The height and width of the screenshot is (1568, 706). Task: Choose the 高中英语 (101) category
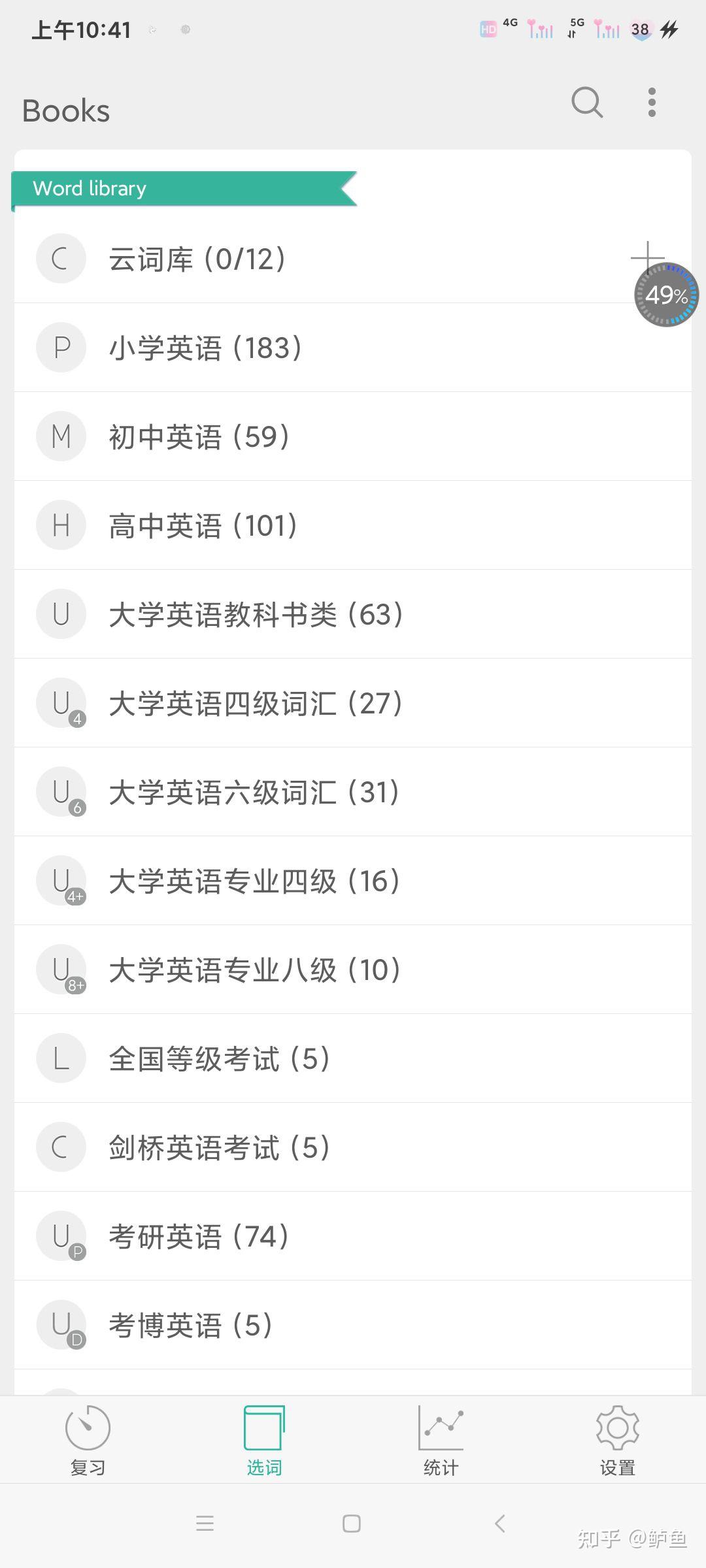[202, 525]
